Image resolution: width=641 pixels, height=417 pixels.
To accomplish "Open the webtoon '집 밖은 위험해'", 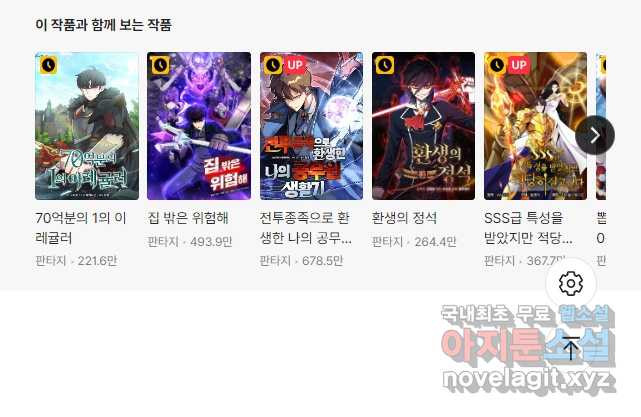I will [198, 126].
